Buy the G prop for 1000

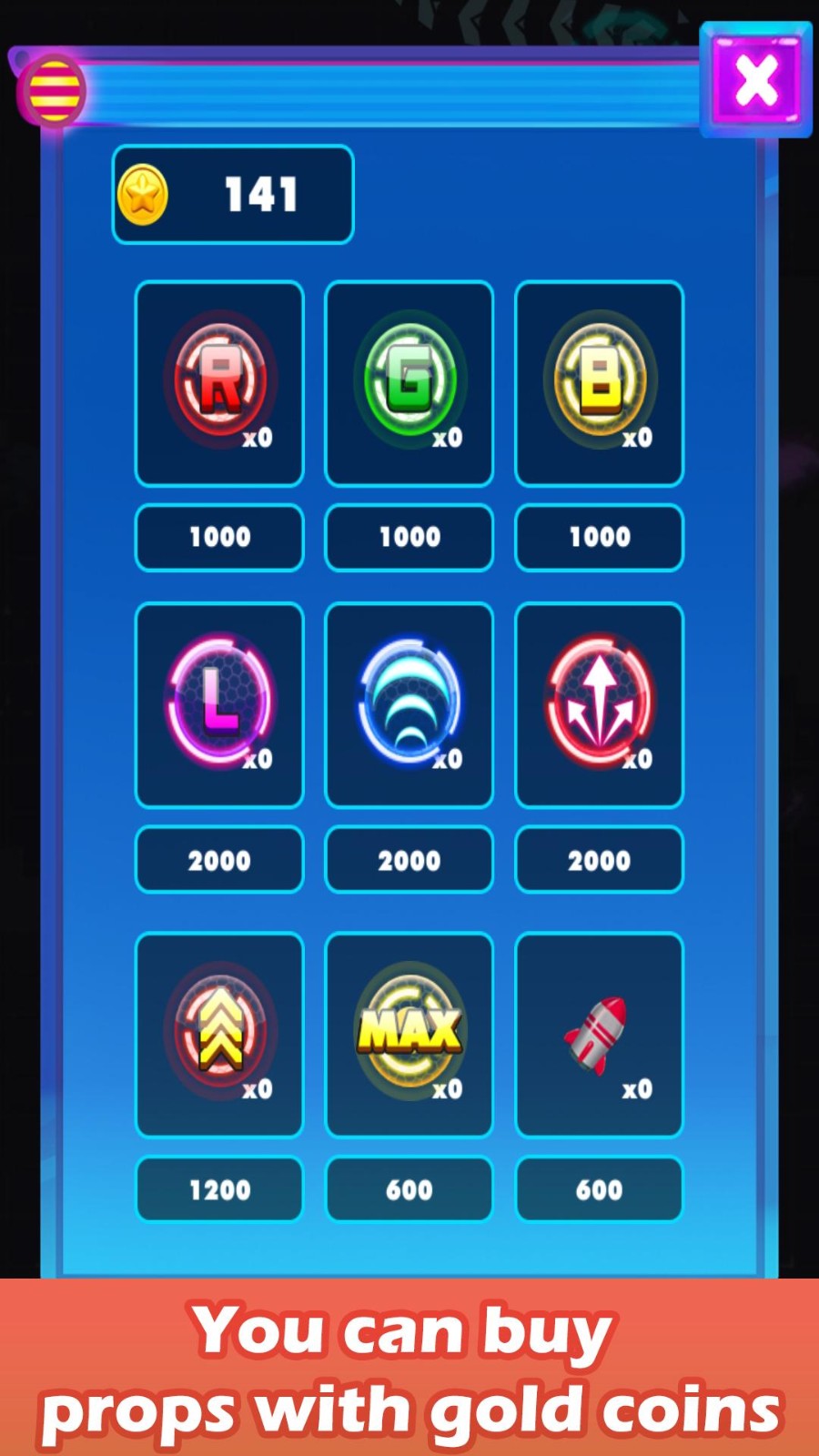coord(409,537)
